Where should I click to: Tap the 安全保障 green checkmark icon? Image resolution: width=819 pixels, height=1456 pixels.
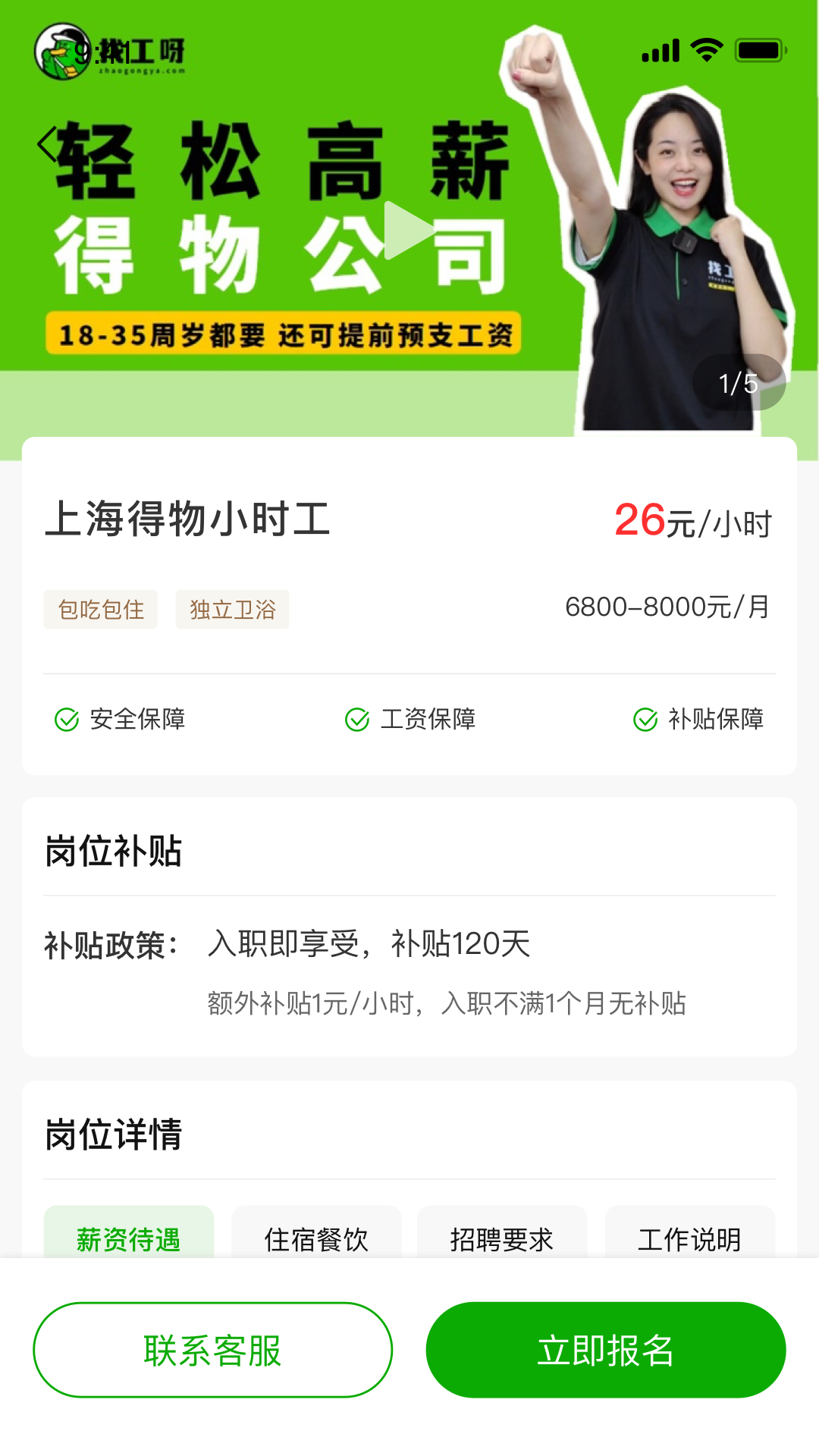click(65, 720)
